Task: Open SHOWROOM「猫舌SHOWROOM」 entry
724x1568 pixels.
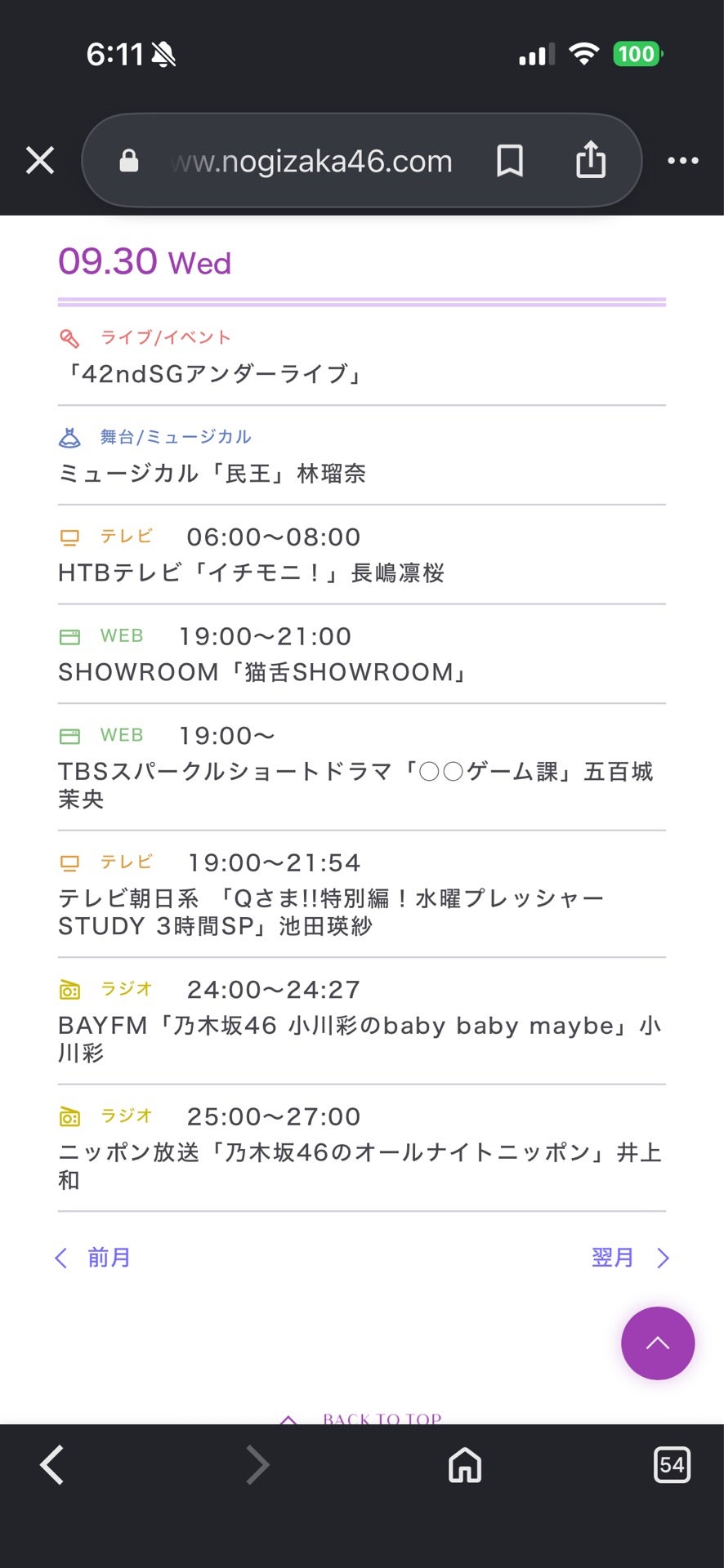Action: coord(361,654)
